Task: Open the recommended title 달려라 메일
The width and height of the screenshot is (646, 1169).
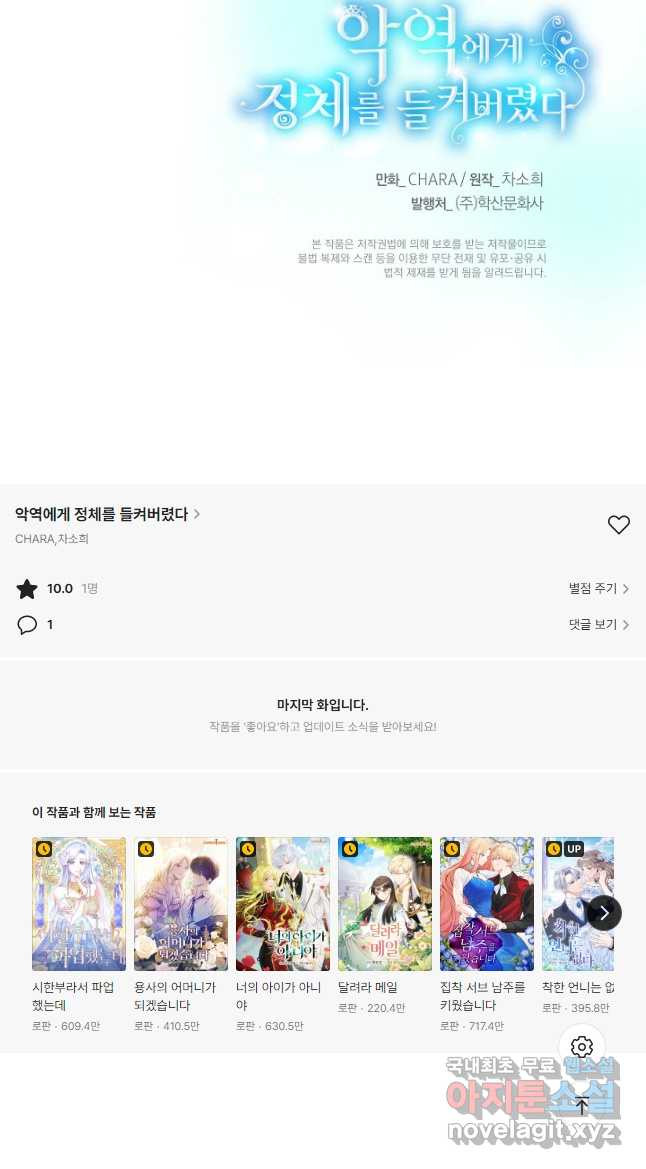Action: [x=385, y=904]
